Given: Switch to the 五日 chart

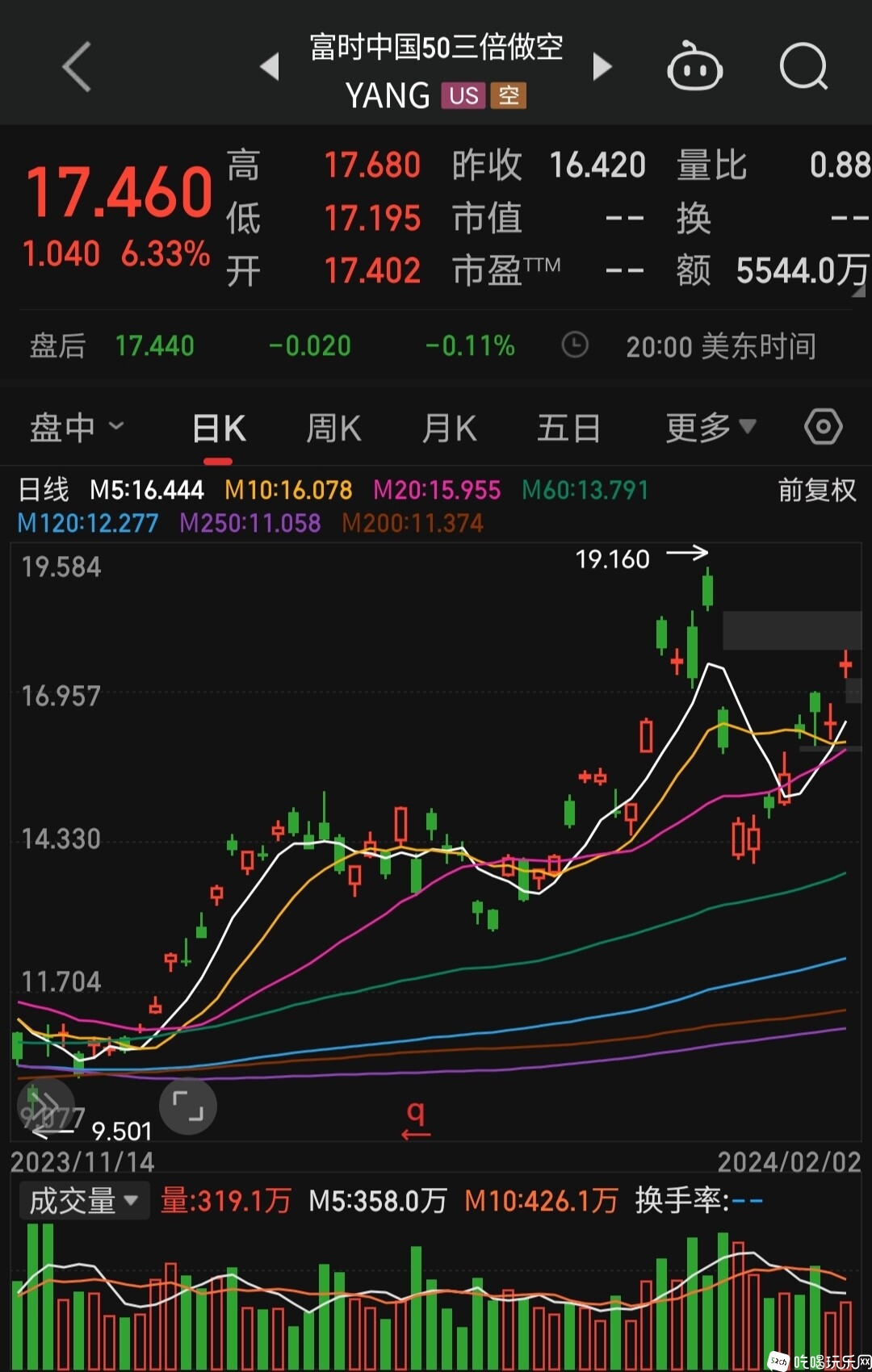Looking at the screenshot, I should (x=568, y=429).
